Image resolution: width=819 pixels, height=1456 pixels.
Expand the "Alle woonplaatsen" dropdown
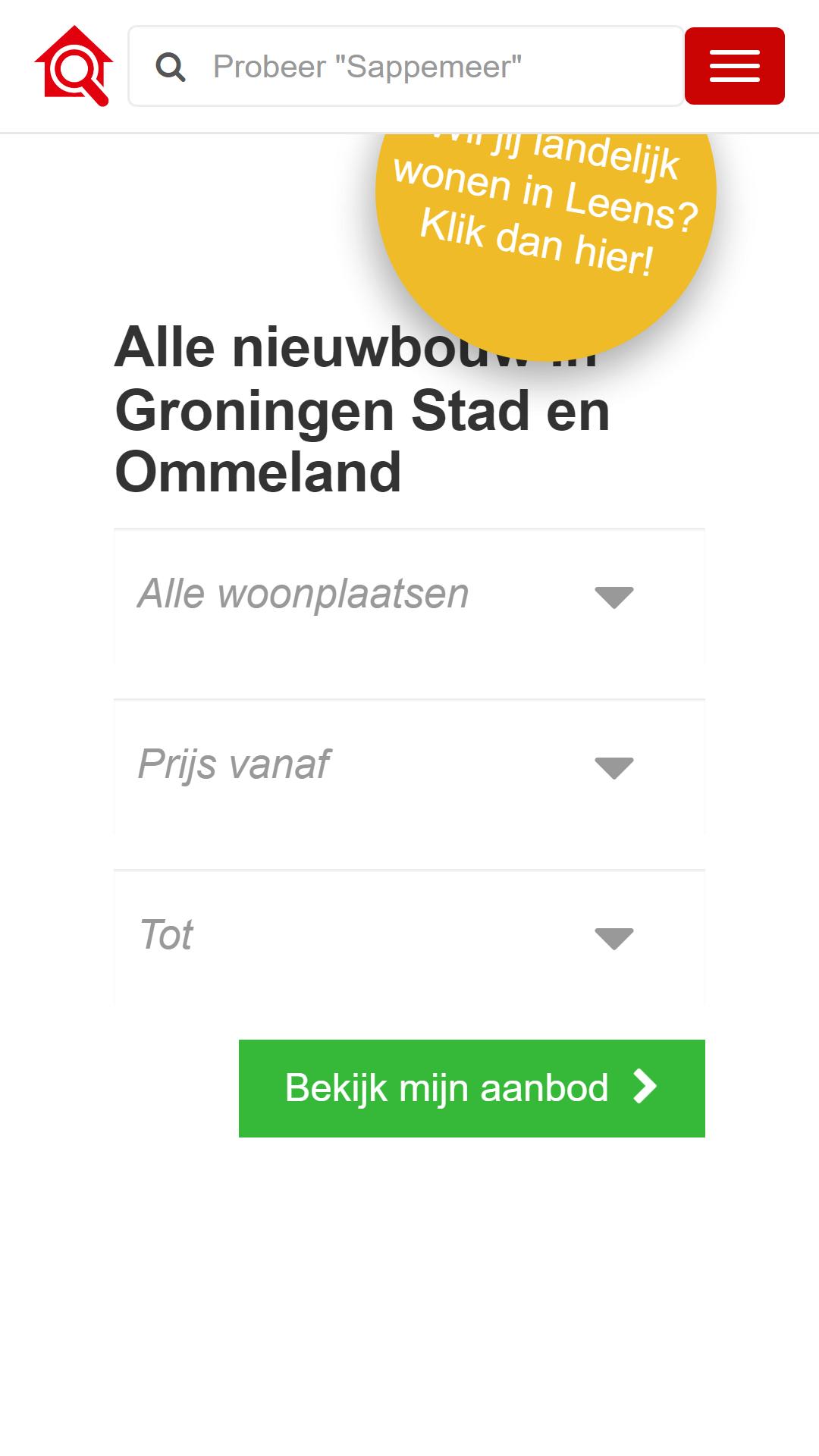(409, 596)
